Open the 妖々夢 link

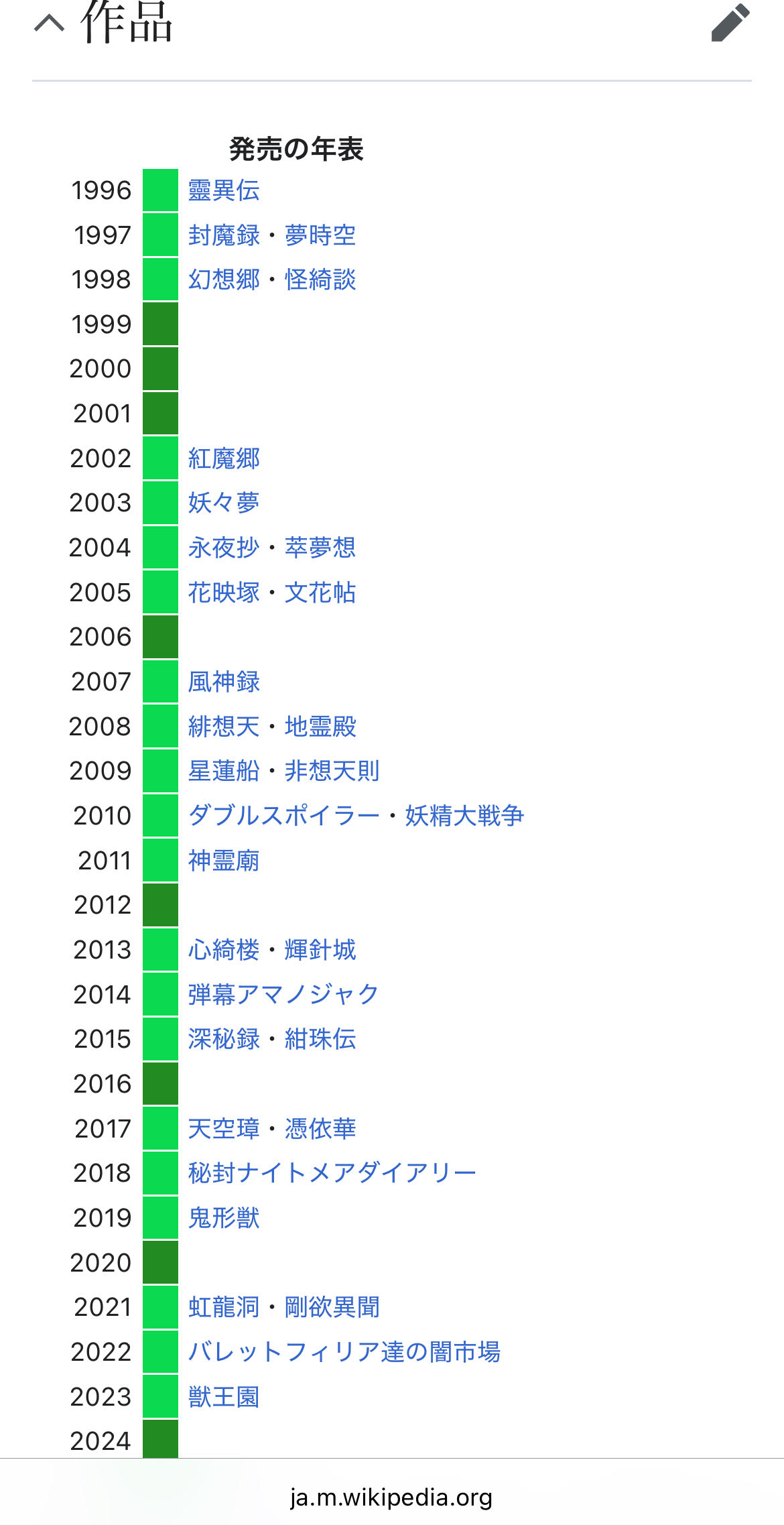coord(224,503)
